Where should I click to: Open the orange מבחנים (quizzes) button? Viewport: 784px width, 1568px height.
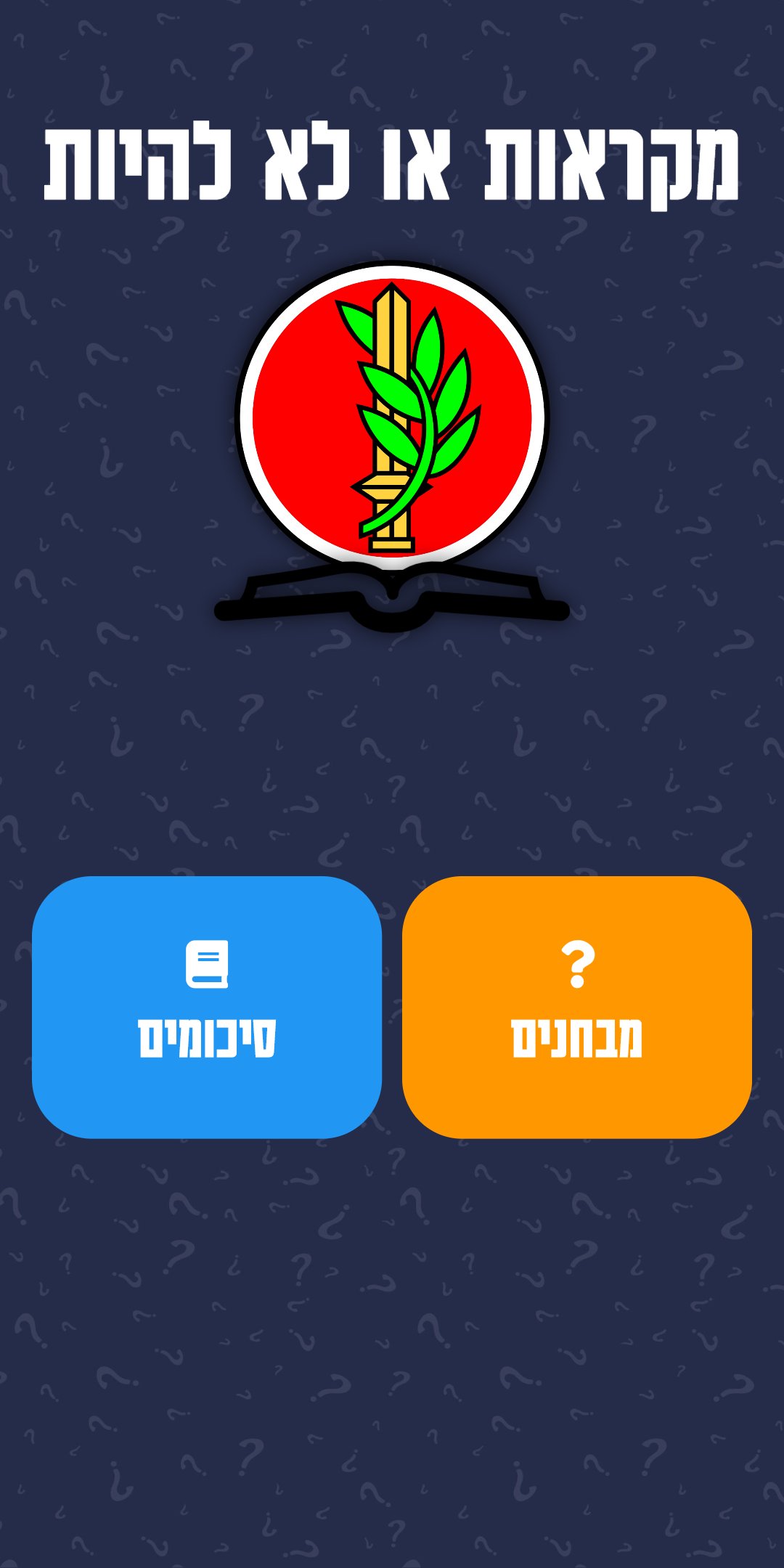[576, 1007]
